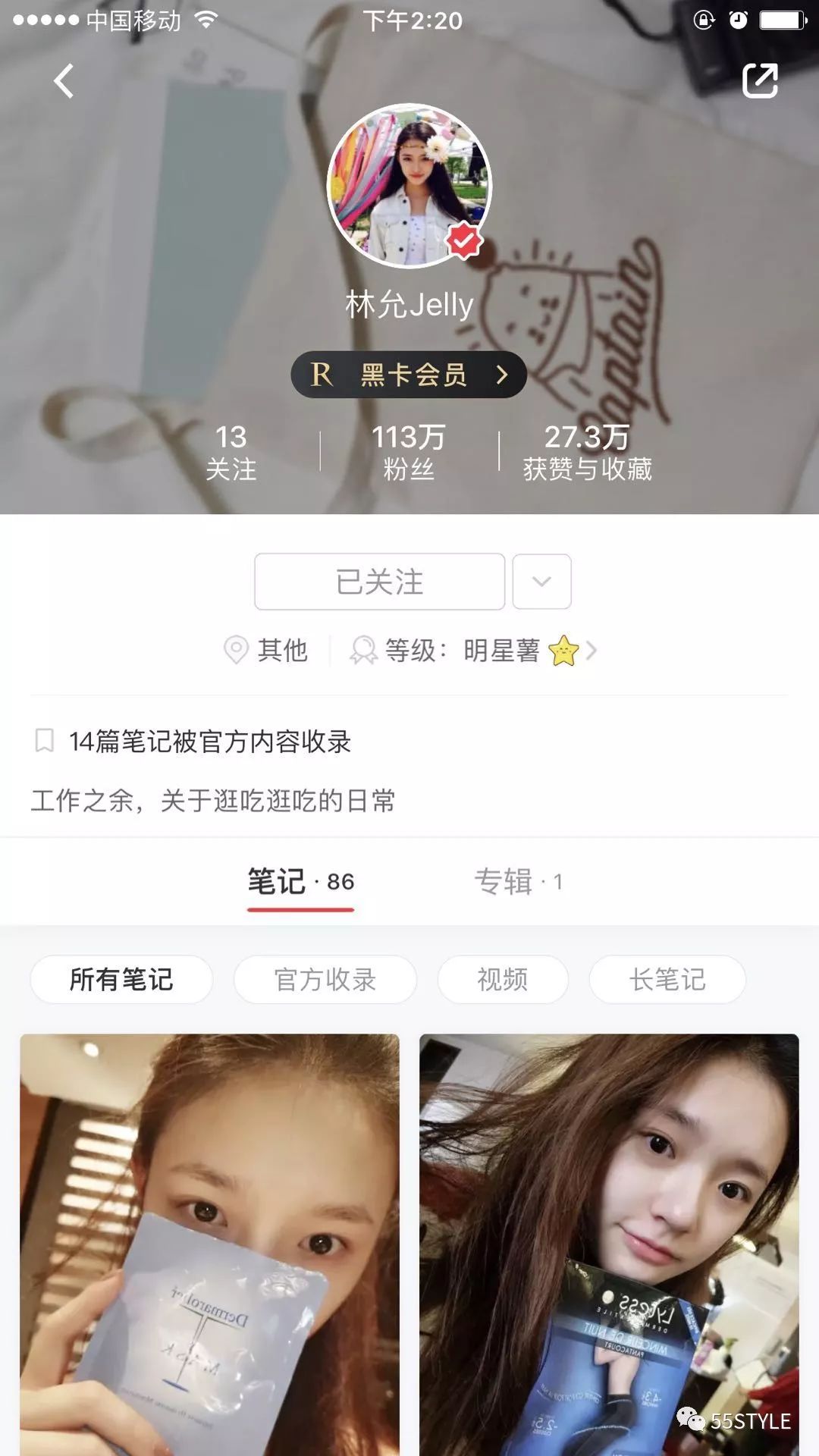Toggle the 已关注 follow state
The image size is (819, 1456).
(x=381, y=581)
